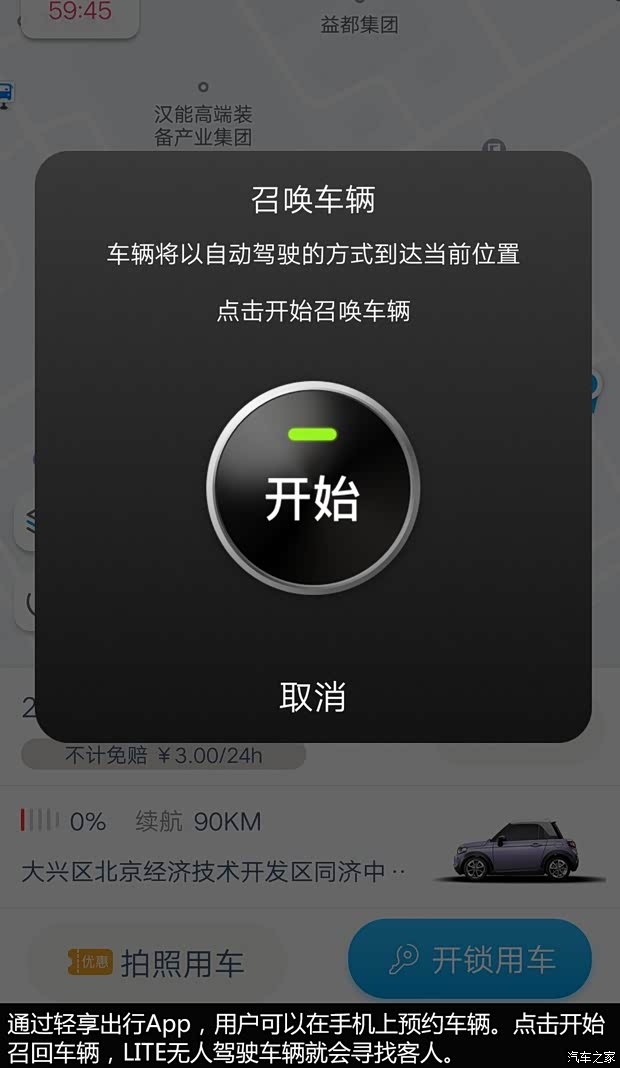Select 开锁用车 to unlock the car

[470, 961]
